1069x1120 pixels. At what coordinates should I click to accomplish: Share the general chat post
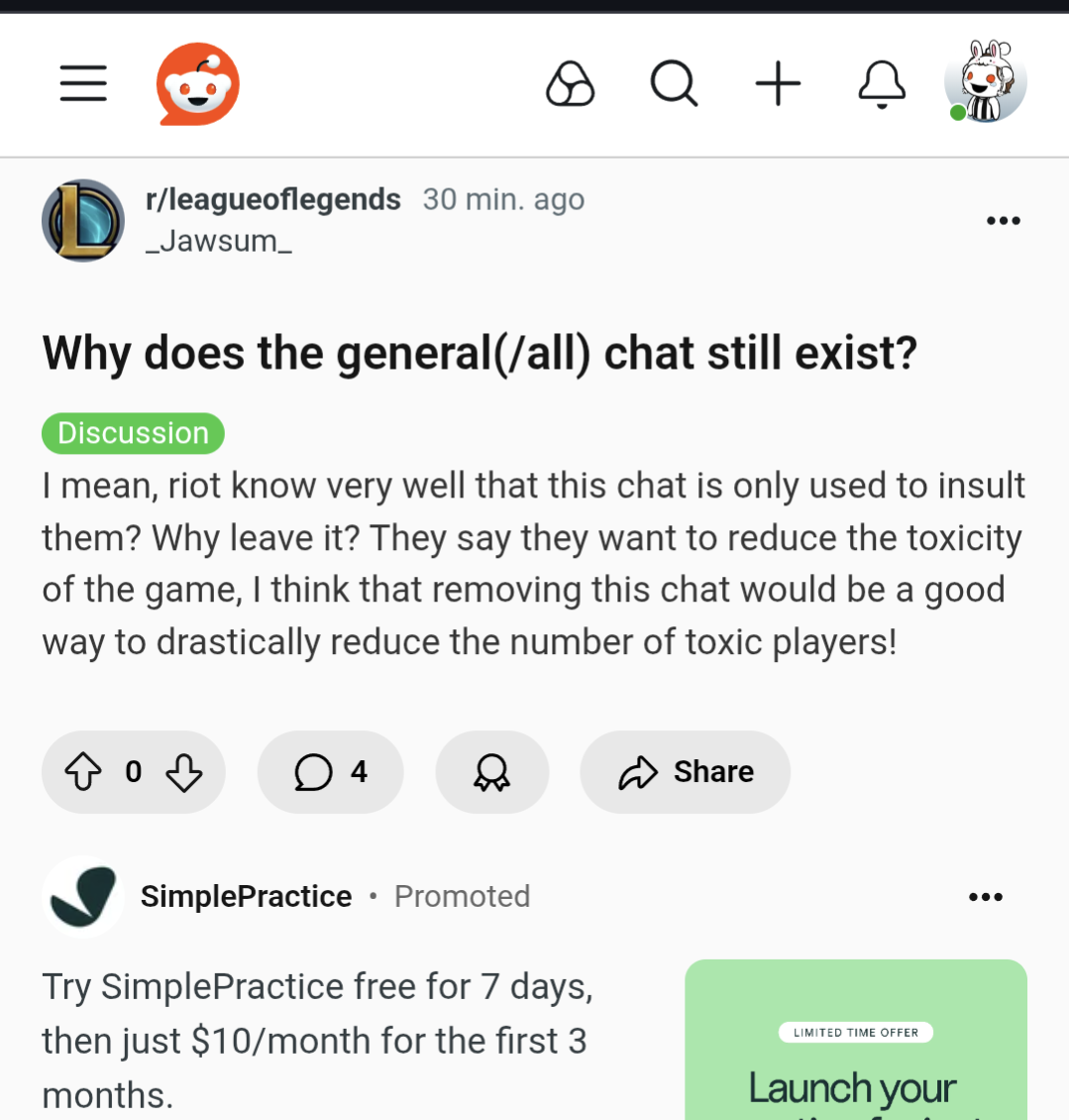685,772
